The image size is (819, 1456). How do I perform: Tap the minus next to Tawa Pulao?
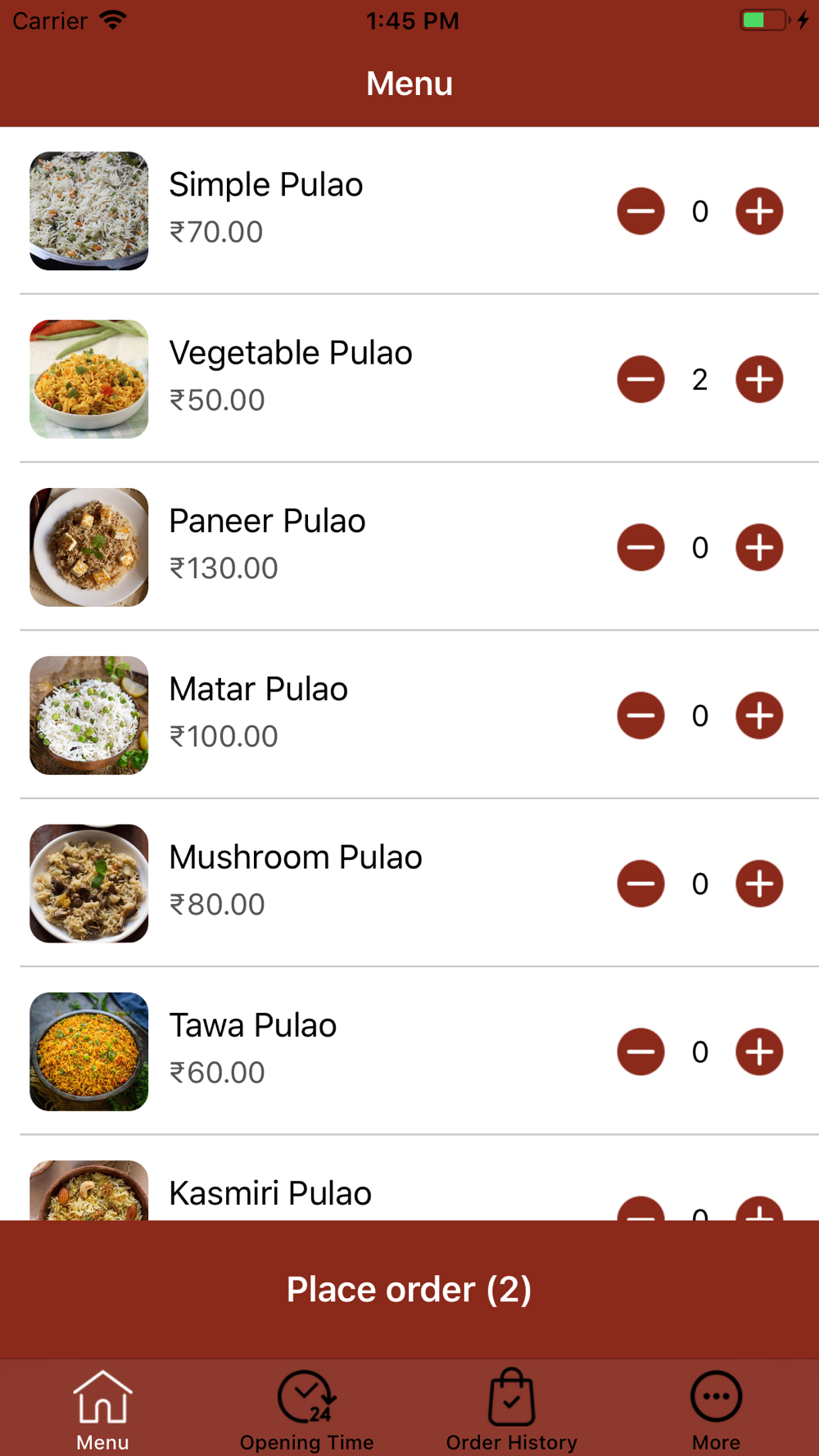(640, 1051)
